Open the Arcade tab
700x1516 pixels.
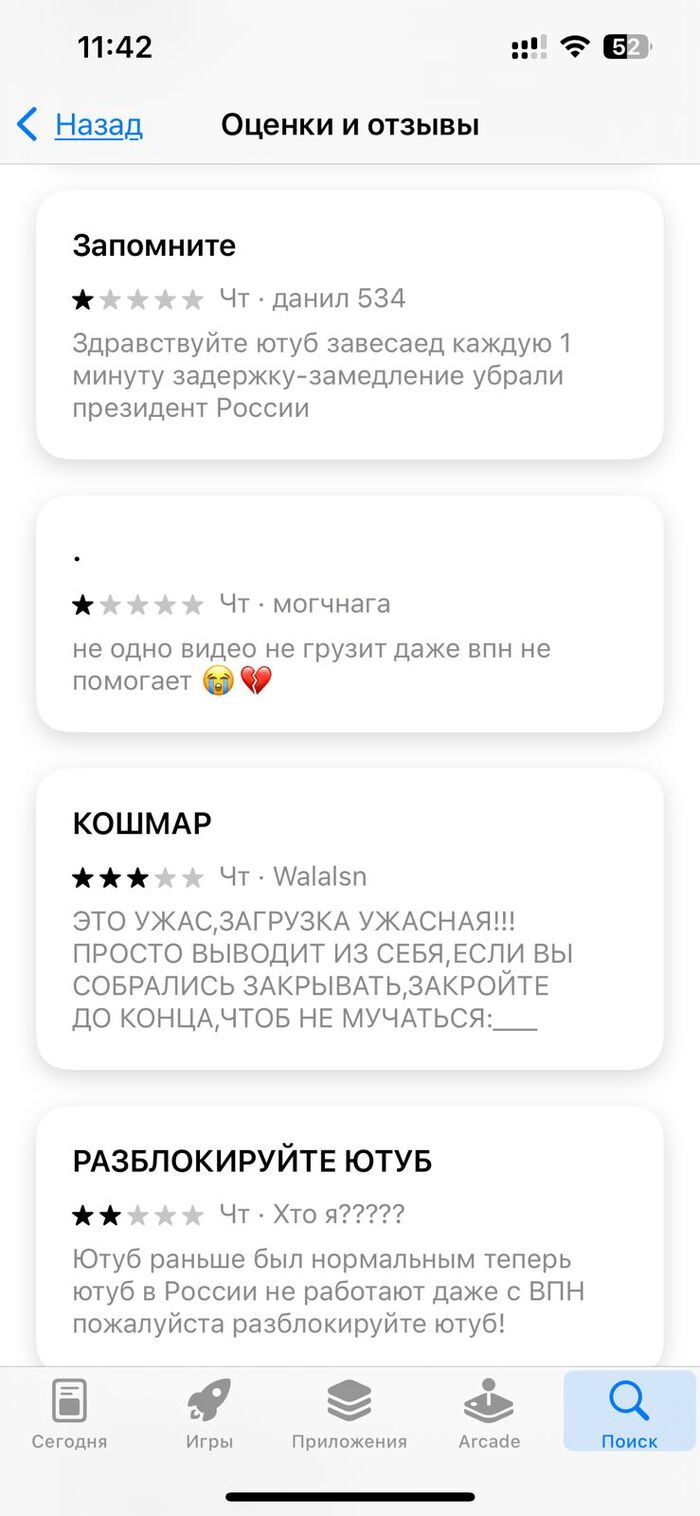489,1414
